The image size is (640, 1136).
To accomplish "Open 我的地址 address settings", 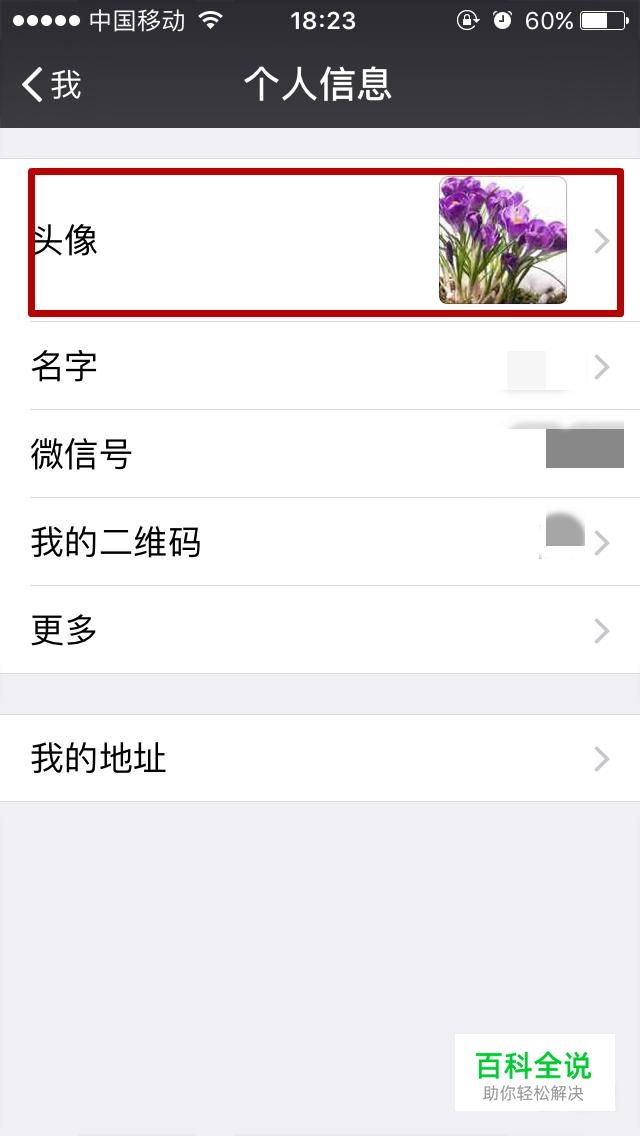I will pyautogui.click(x=320, y=758).
